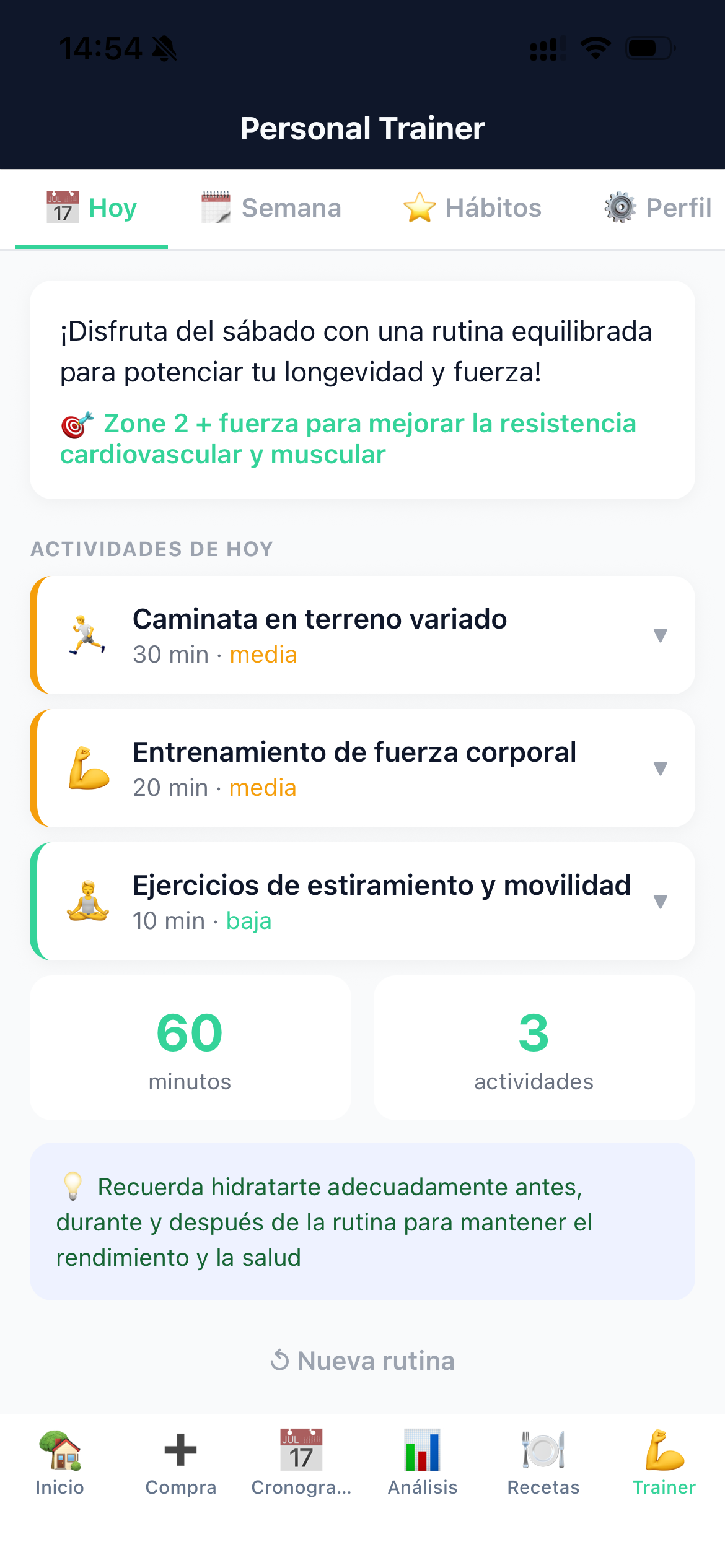Go to Inicio in bottom navigation

click(x=60, y=1463)
